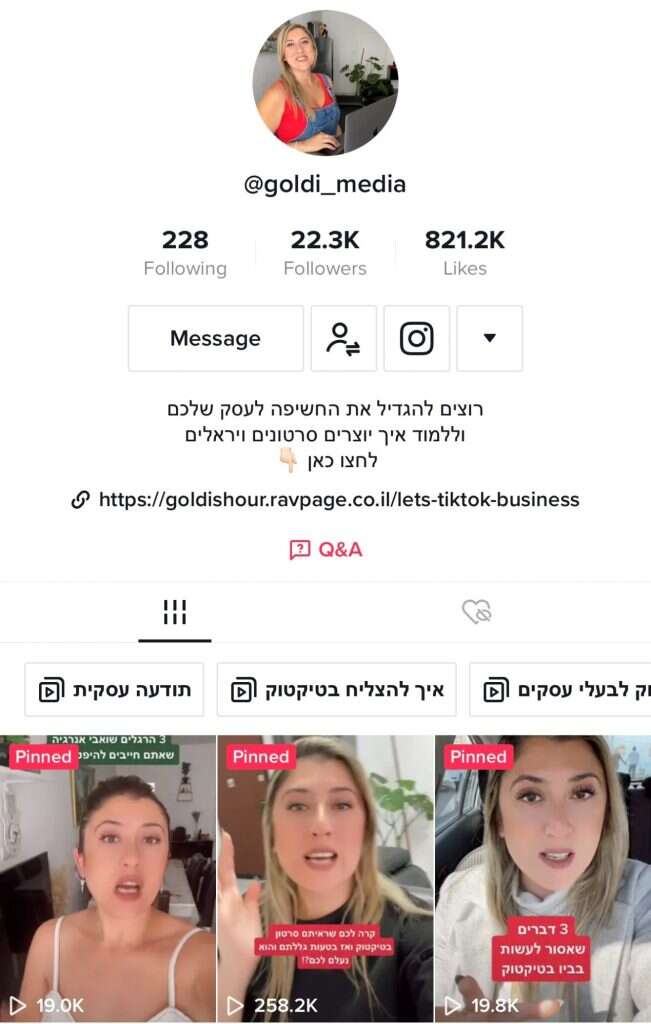Screen dimensions: 651x1024
Task: Play the pinned video with 19.0K views
Action: click(x=107, y=878)
